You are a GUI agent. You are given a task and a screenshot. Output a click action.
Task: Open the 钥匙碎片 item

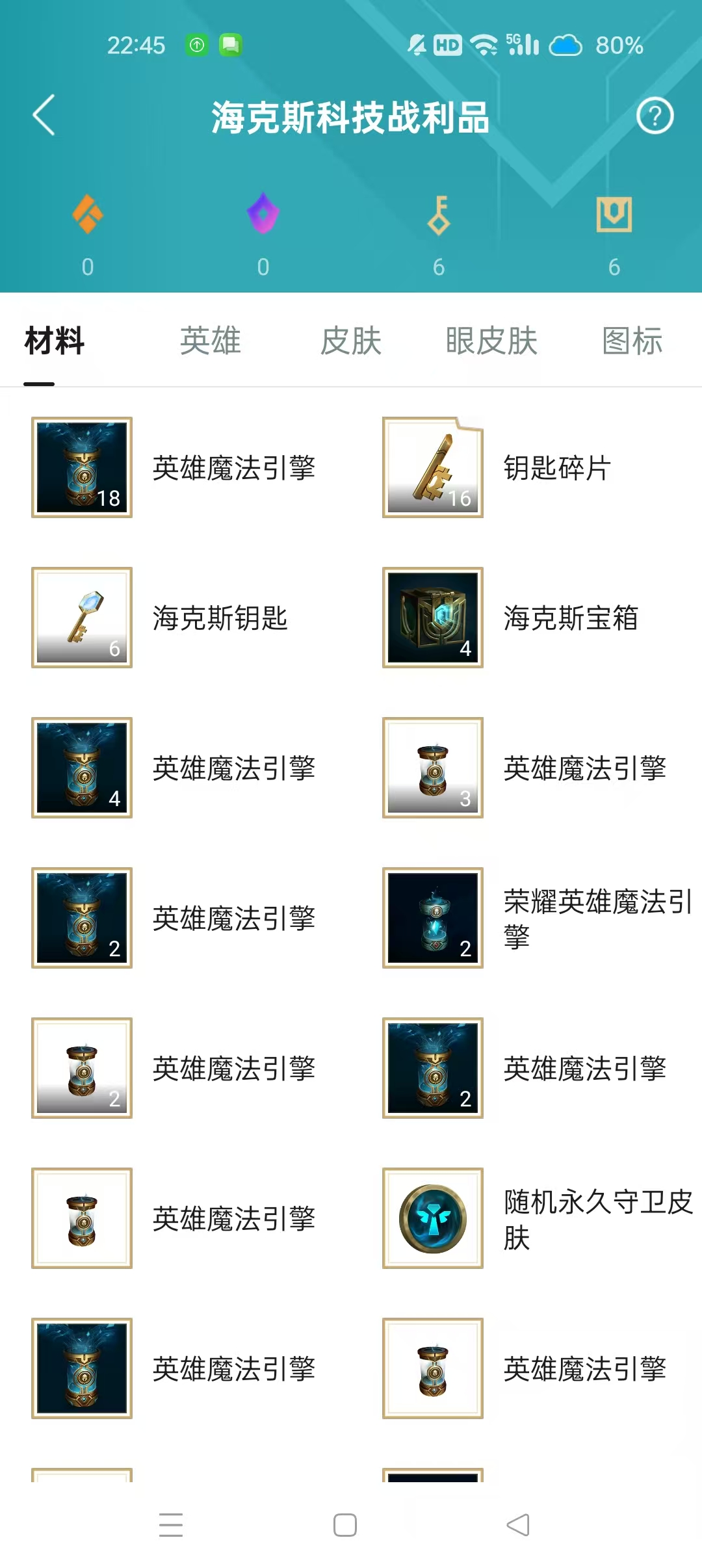tap(433, 467)
